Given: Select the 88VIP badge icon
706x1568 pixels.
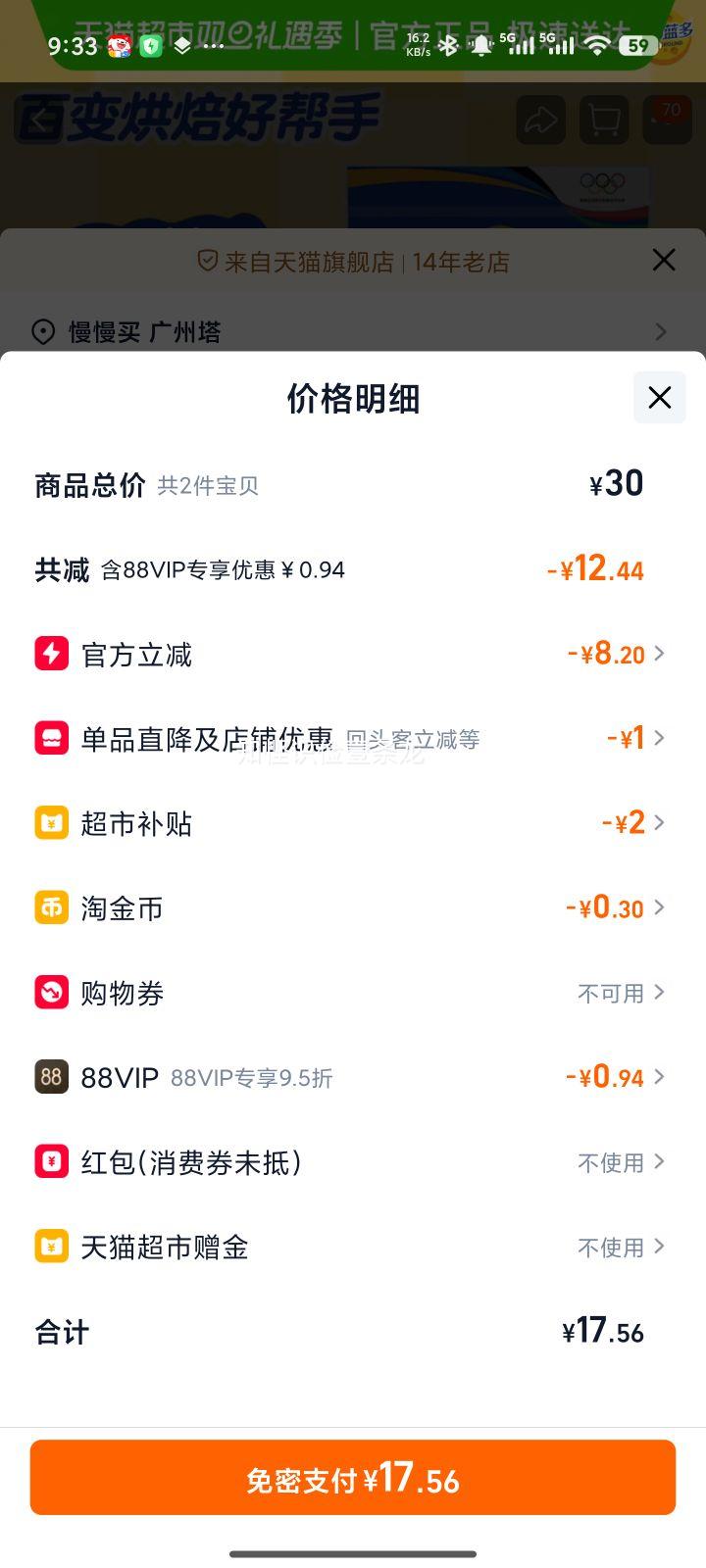Looking at the screenshot, I should coord(52,1077).
